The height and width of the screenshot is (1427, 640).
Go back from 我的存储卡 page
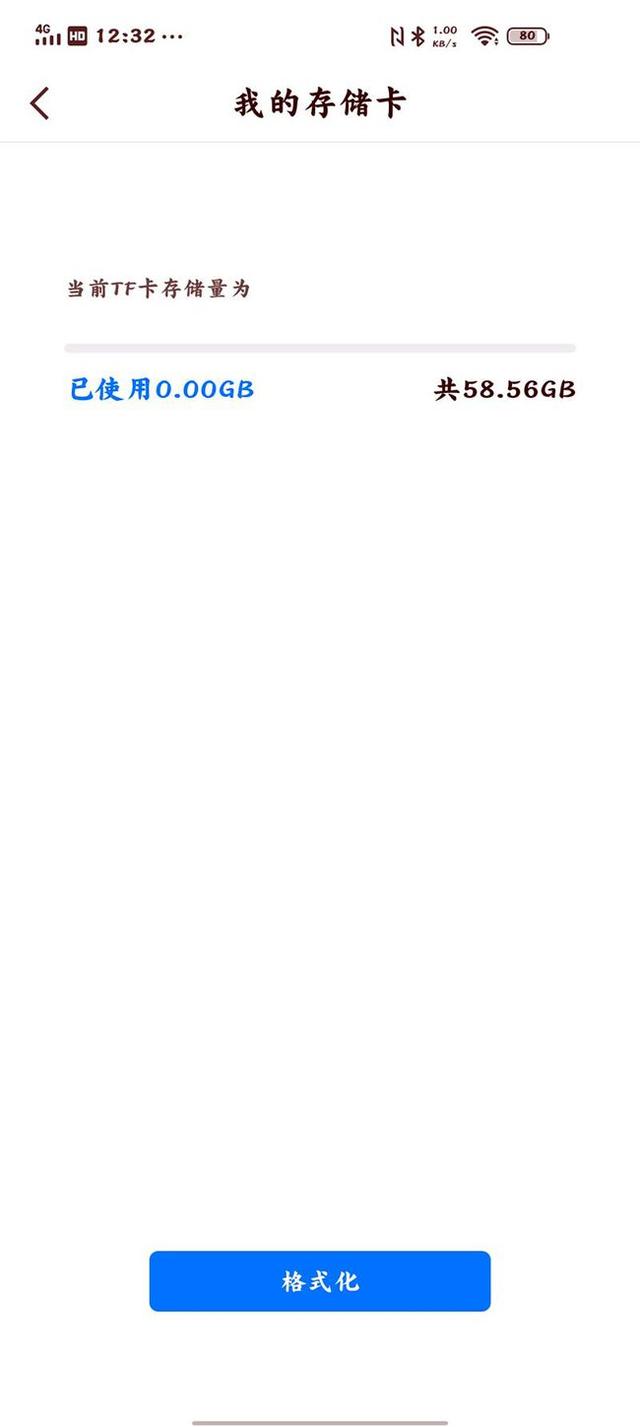click(x=40, y=103)
